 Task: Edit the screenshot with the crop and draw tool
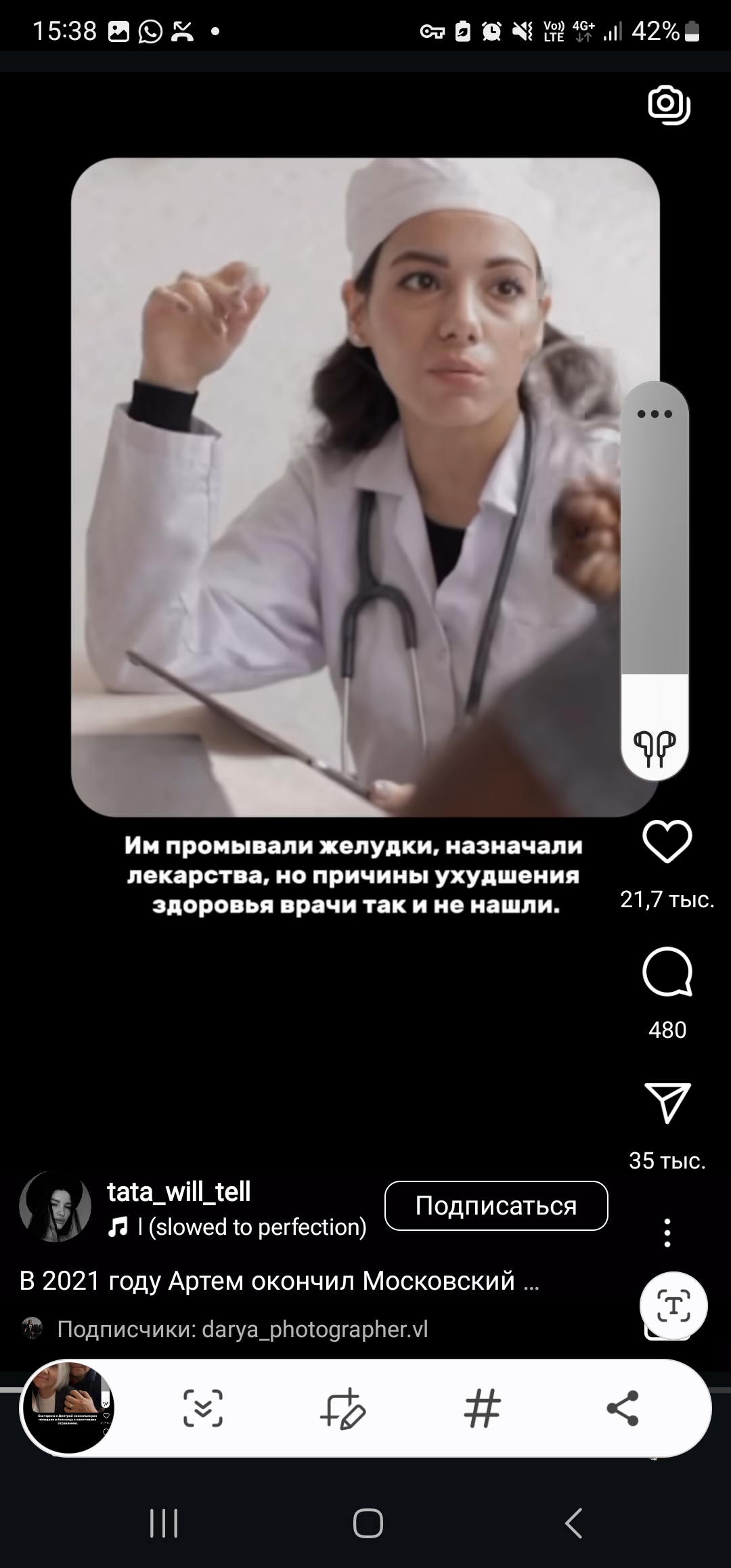click(x=343, y=1408)
